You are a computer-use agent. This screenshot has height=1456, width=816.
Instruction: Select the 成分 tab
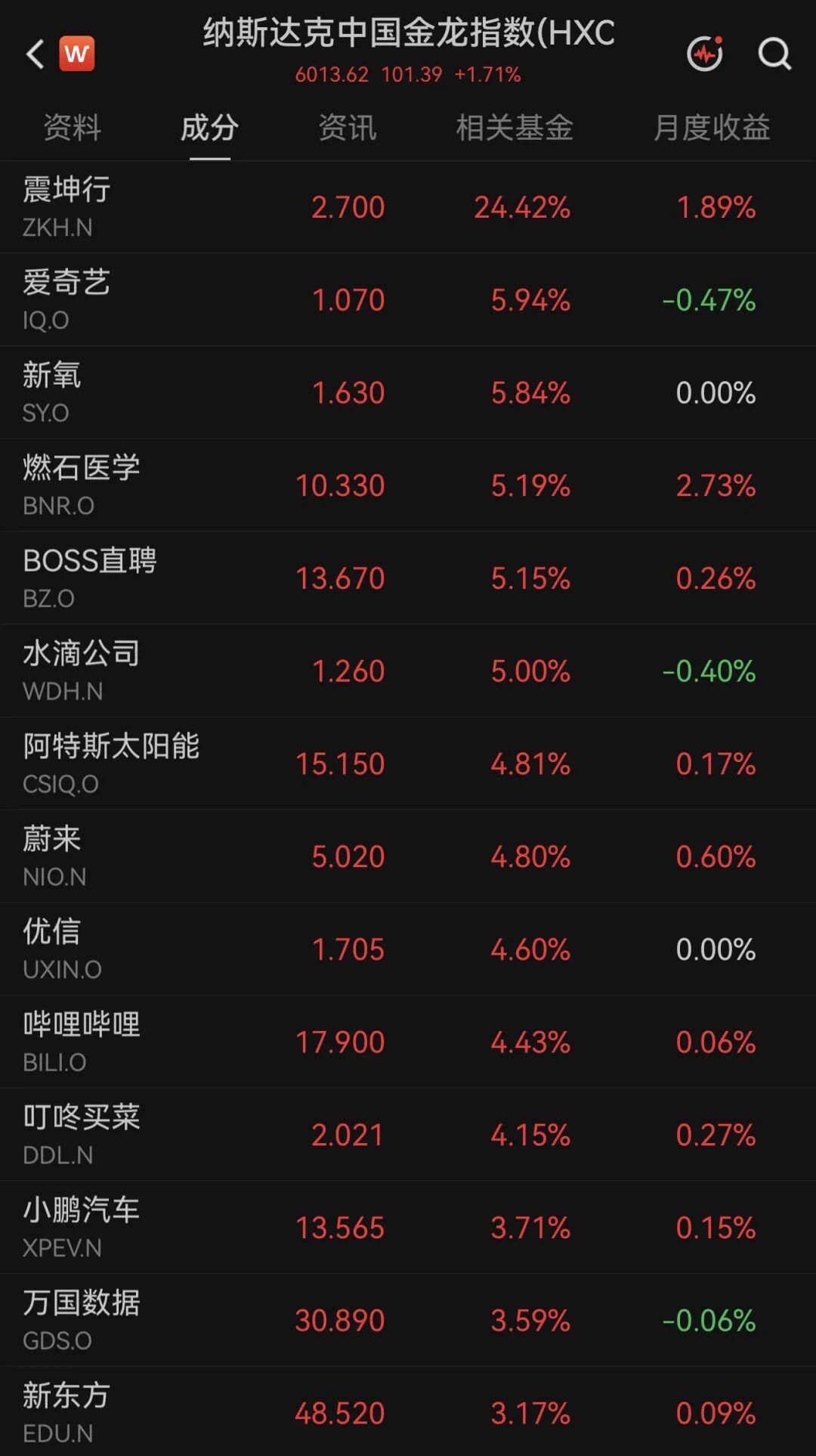click(209, 127)
